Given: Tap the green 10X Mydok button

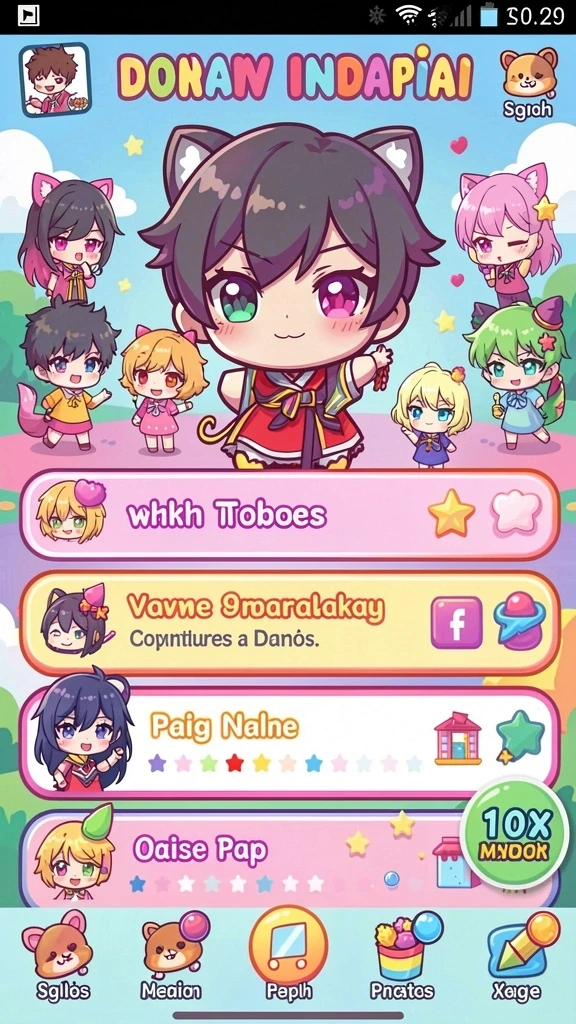Looking at the screenshot, I should point(515,833).
